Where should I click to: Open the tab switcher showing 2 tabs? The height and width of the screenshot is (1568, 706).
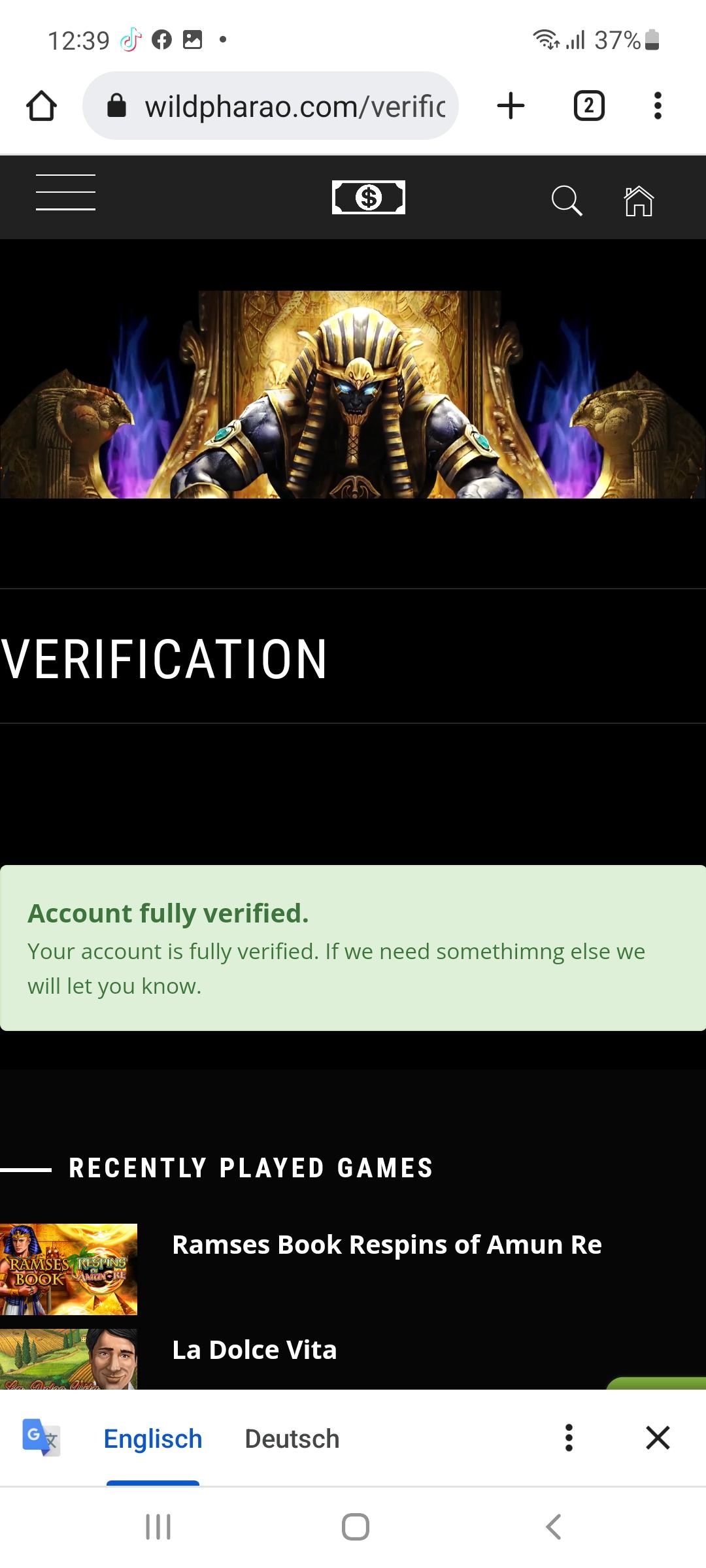click(589, 106)
